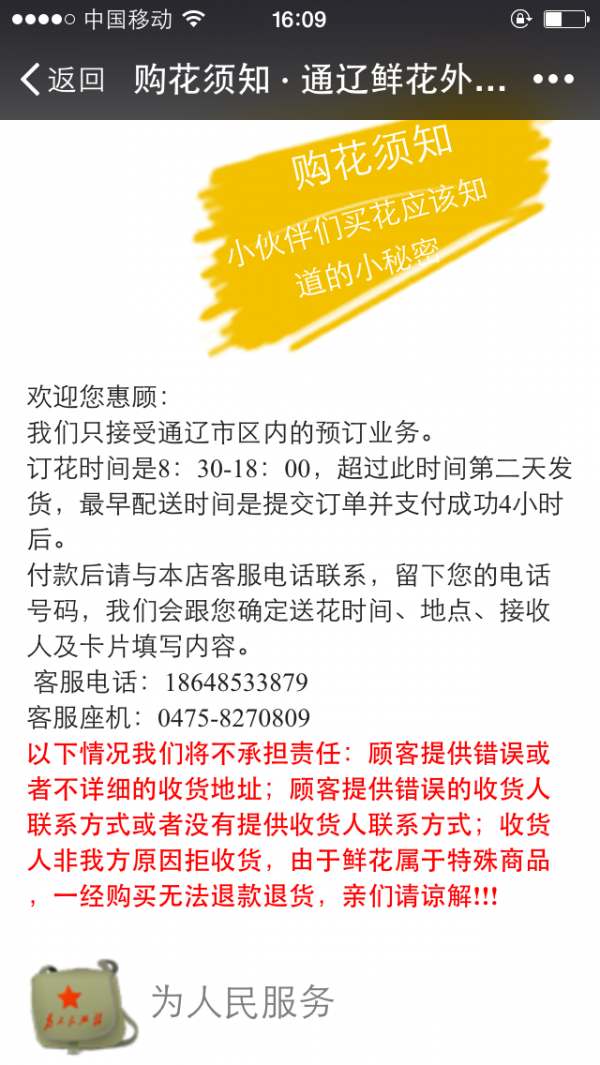Open the three-dot more options menu
Viewport: 600px width, 1065px height.
pyautogui.click(x=553, y=80)
